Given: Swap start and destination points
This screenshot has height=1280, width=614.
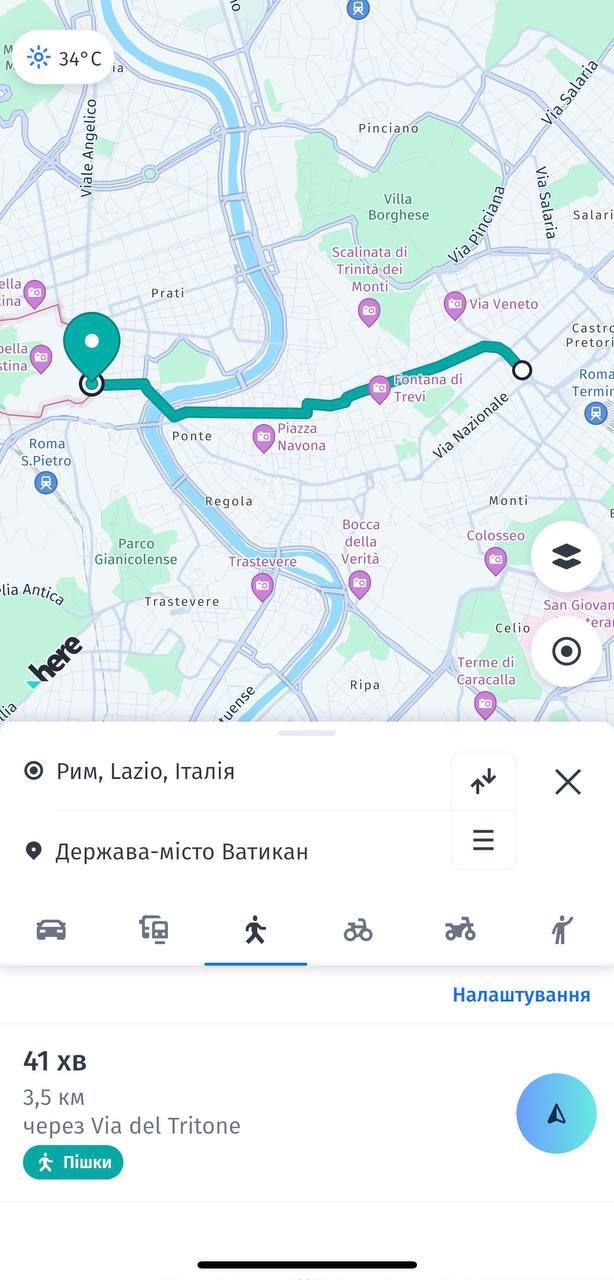Looking at the screenshot, I should 483,782.
